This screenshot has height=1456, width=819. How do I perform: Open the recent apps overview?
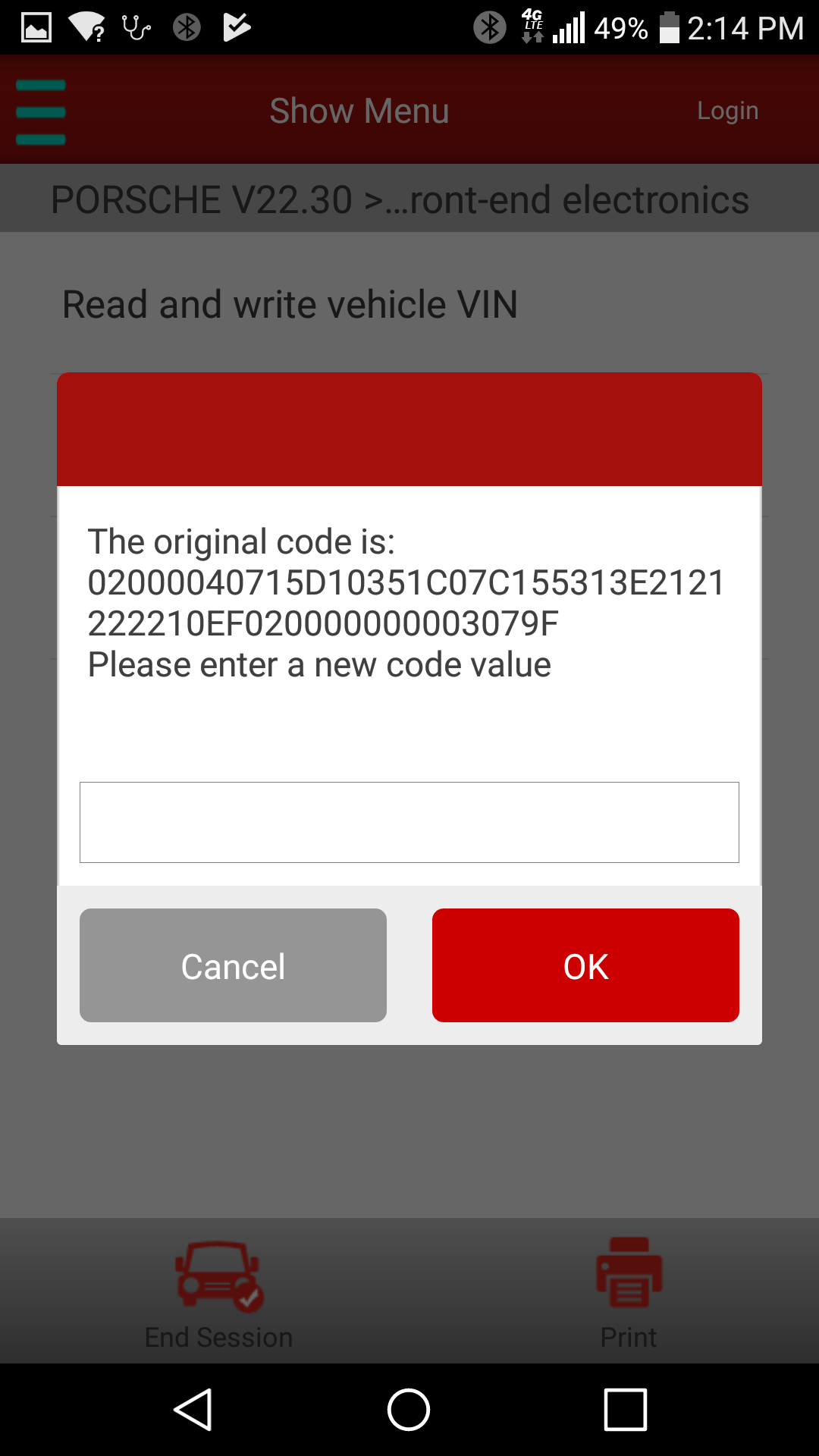pyautogui.click(x=625, y=1410)
